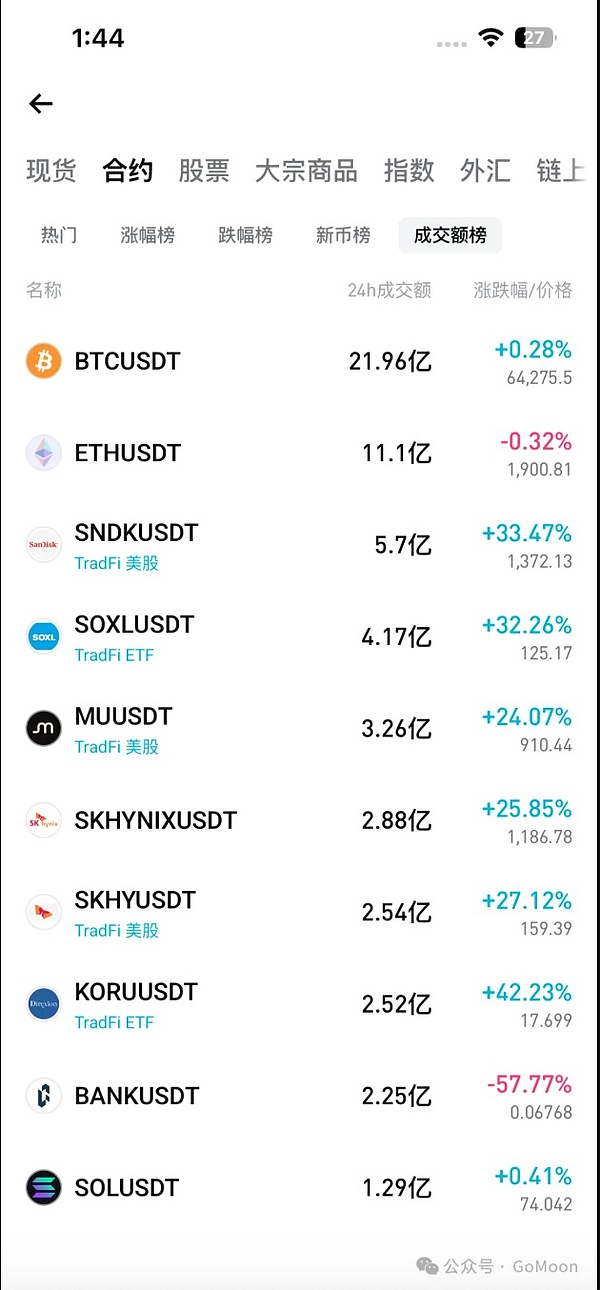Switch to the 外汇 tab
The image size is (600, 1290).
tap(485, 171)
